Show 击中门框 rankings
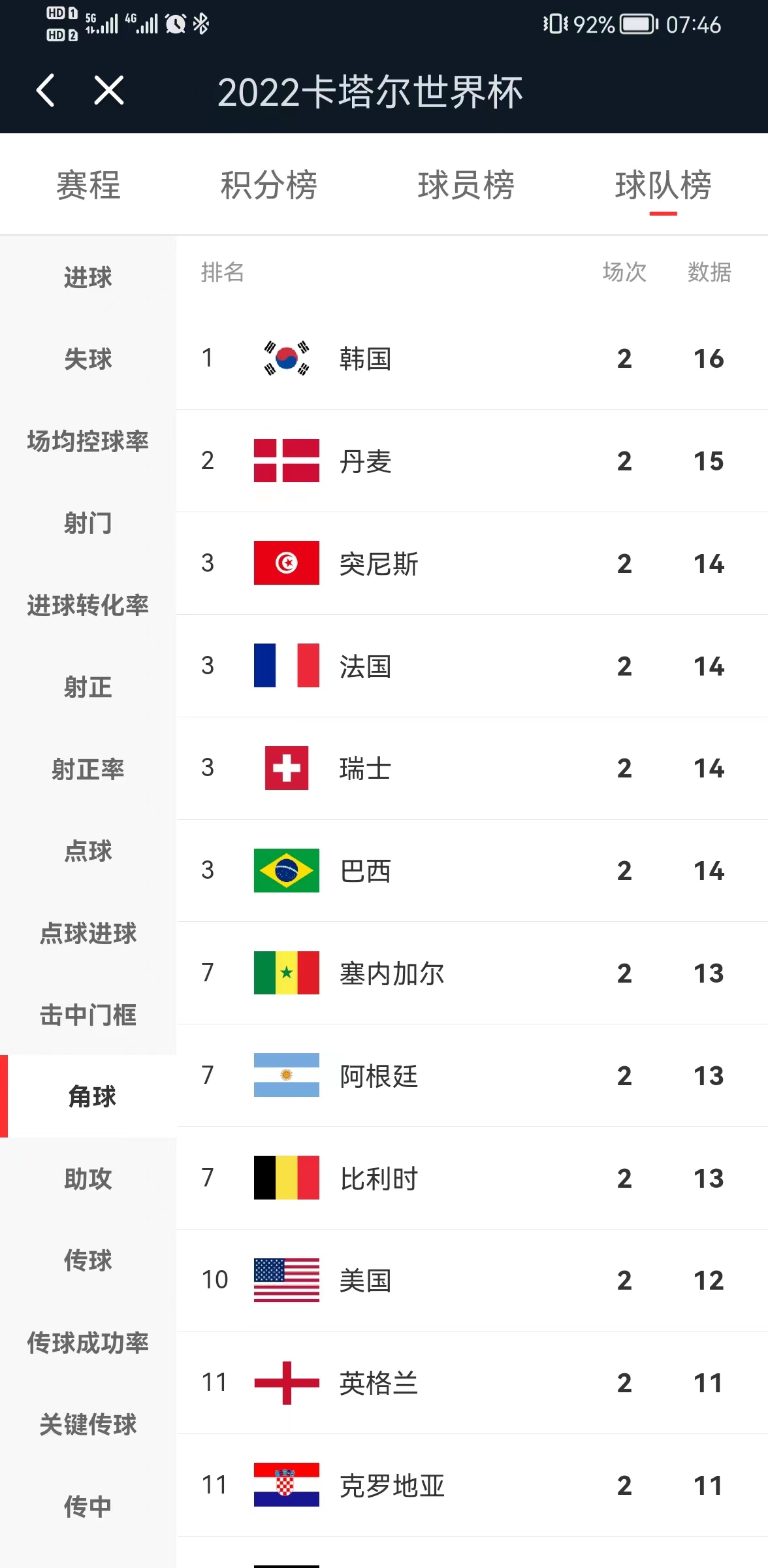The width and height of the screenshot is (768, 1568). (88, 1015)
